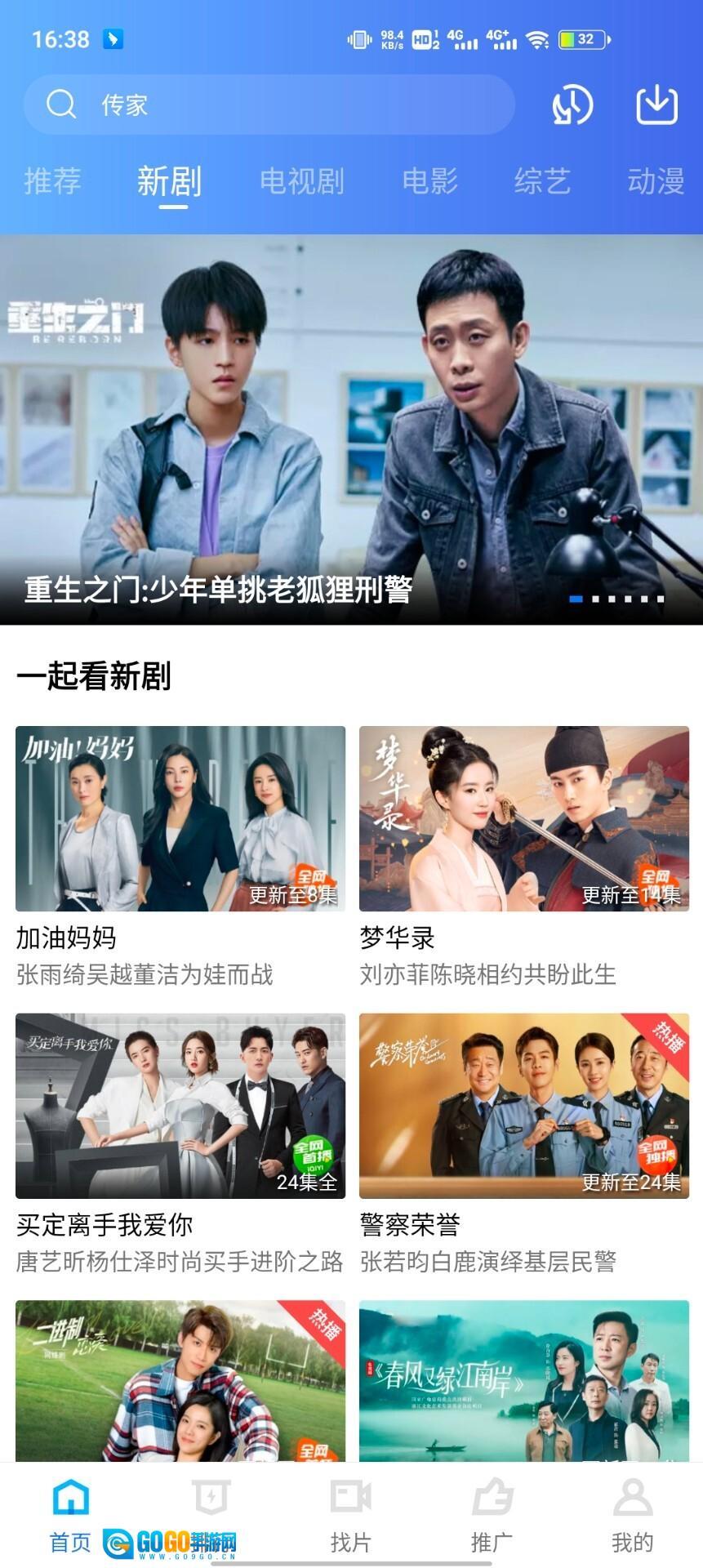Switch to the 动漫 tab
The height and width of the screenshot is (1568, 703).
(x=655, y=180)
